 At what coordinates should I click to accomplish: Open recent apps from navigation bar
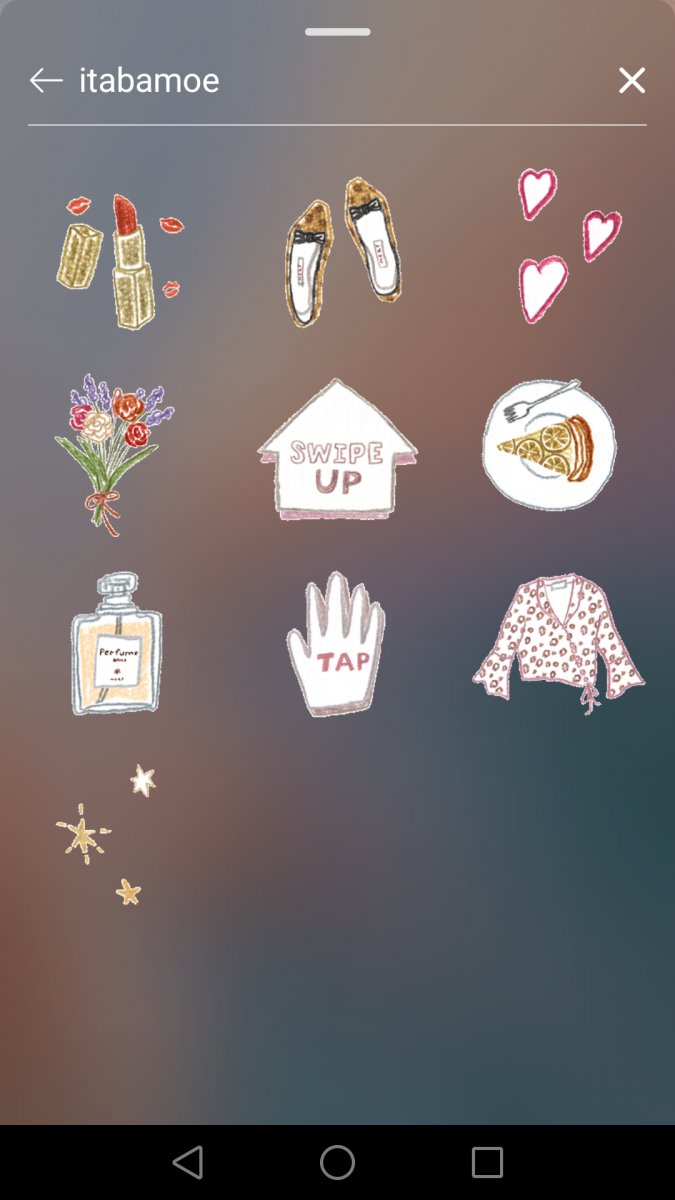[x=487, y=1162]
